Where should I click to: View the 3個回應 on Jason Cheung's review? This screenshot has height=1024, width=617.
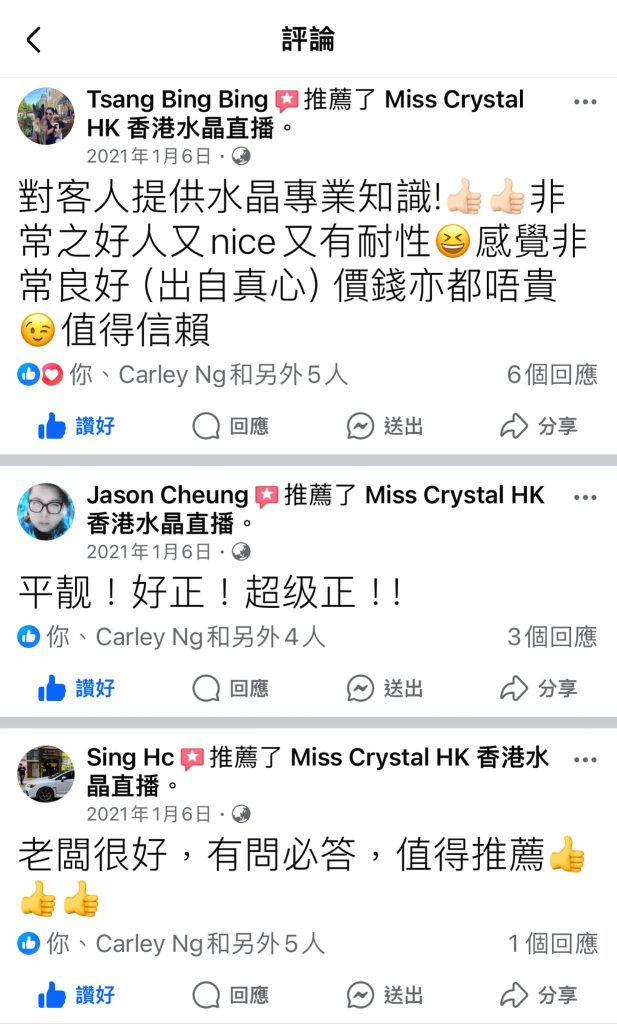pos(552,637)
